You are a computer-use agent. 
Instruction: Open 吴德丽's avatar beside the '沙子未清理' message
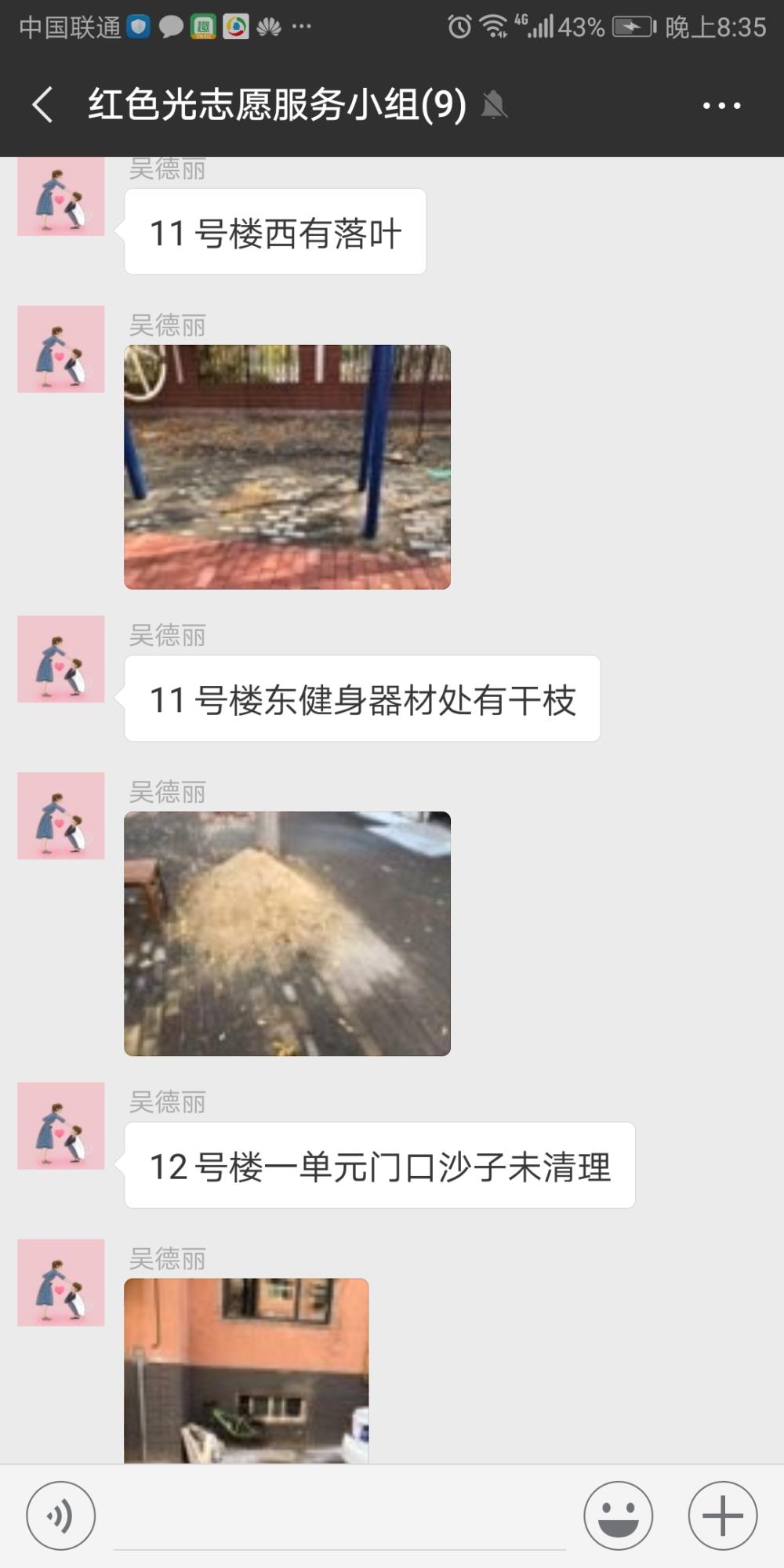(61, 1126)
